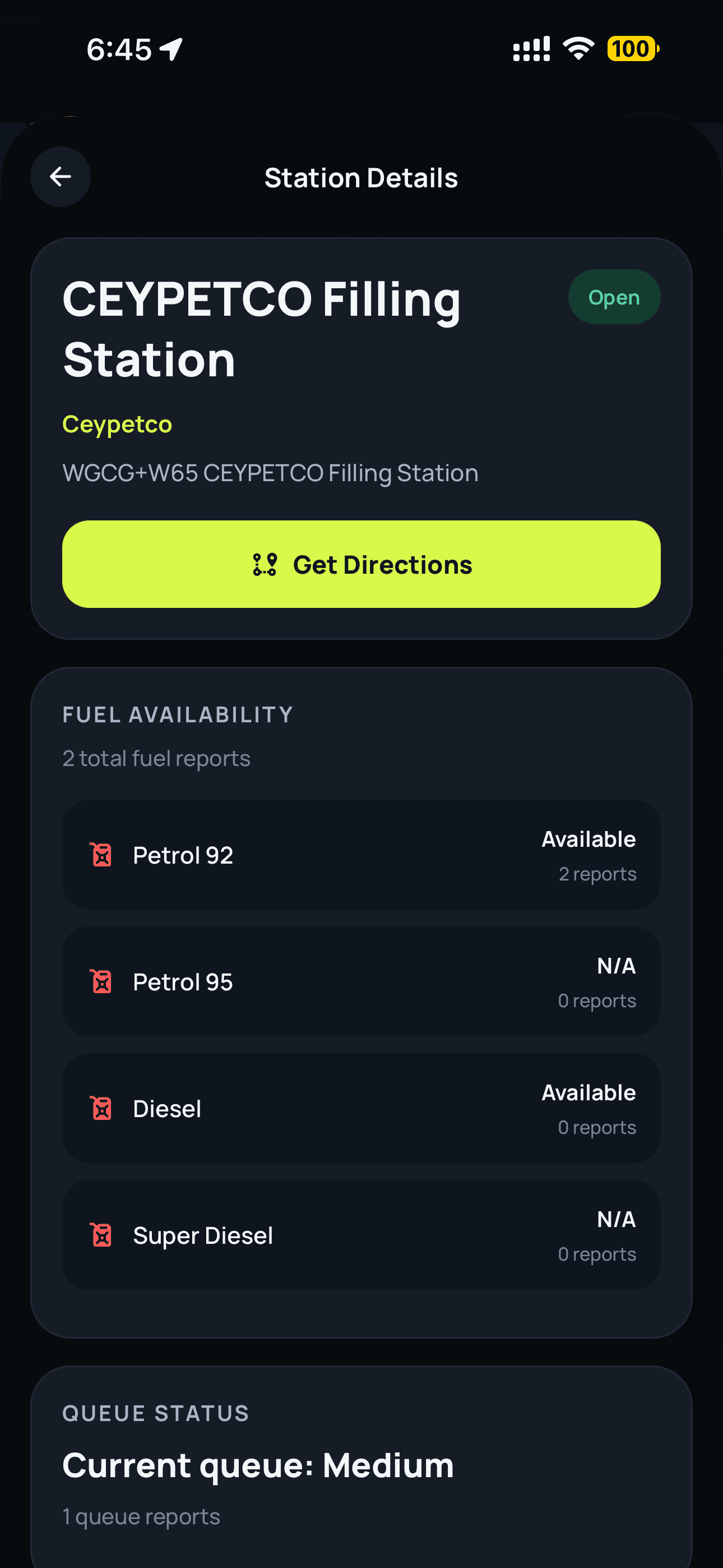Tap the Petrol 95 jerry can icon
Image resolution: width=723 pixels, height=1568 pixels.
(x=101, y=981)
